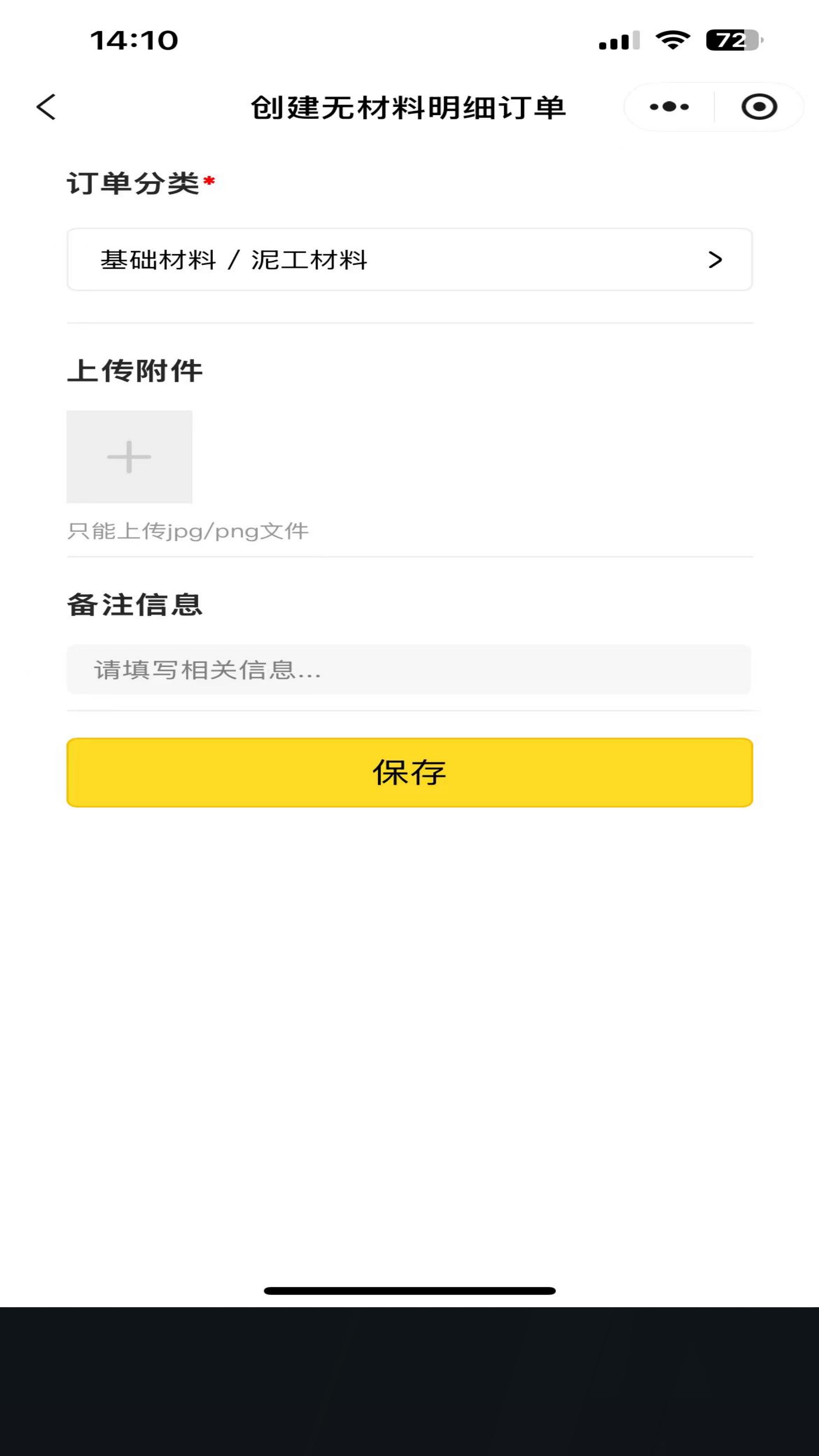
Task: Expand the chevron beside 基础材料 / 泥工材料
Action: 716,260
